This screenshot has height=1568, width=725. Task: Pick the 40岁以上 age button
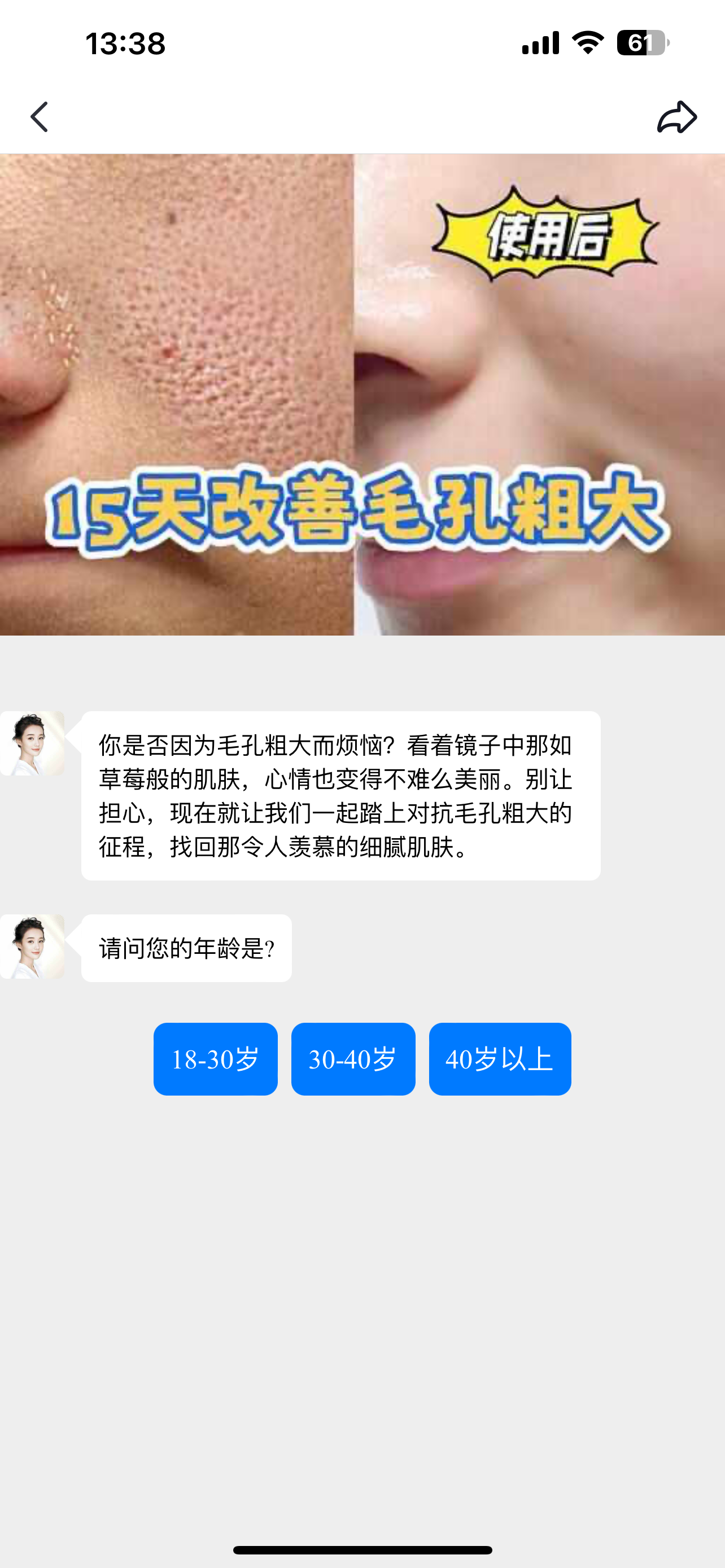[500, 1059]
